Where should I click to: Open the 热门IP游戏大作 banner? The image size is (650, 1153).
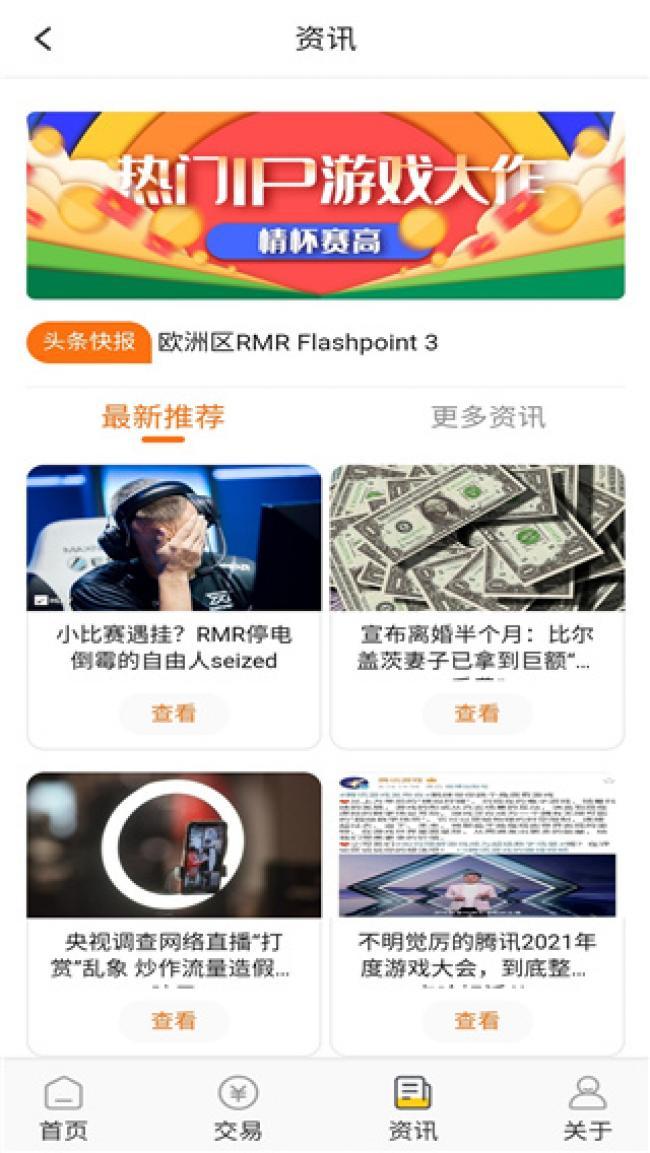325,205
